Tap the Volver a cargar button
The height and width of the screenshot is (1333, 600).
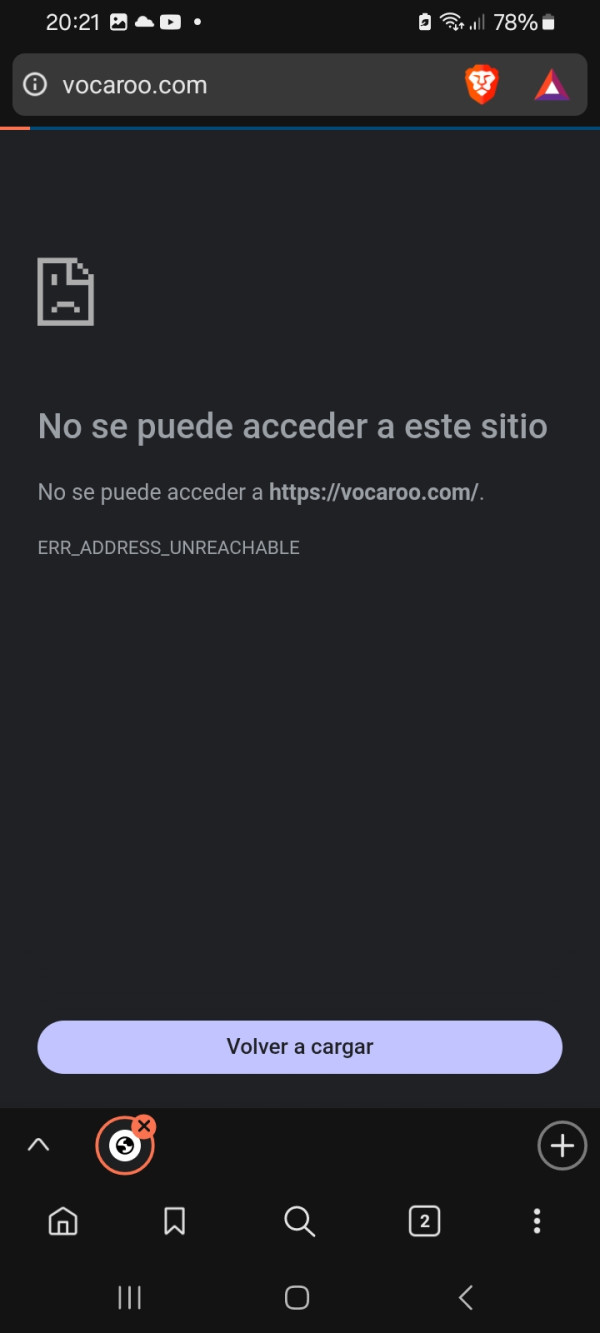coord(300,1047)
